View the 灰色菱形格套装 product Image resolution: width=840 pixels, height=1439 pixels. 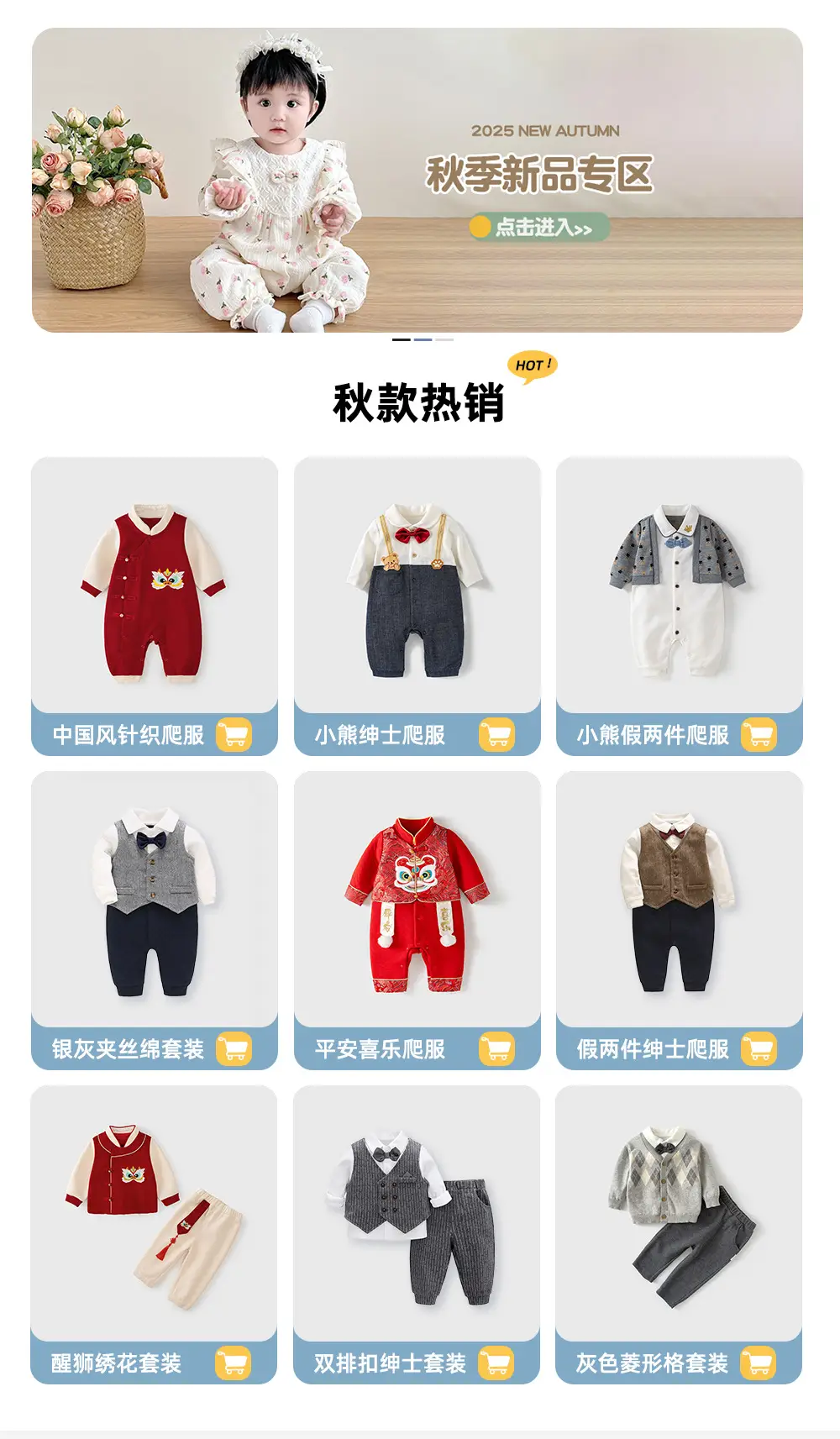pos(678,1234)
